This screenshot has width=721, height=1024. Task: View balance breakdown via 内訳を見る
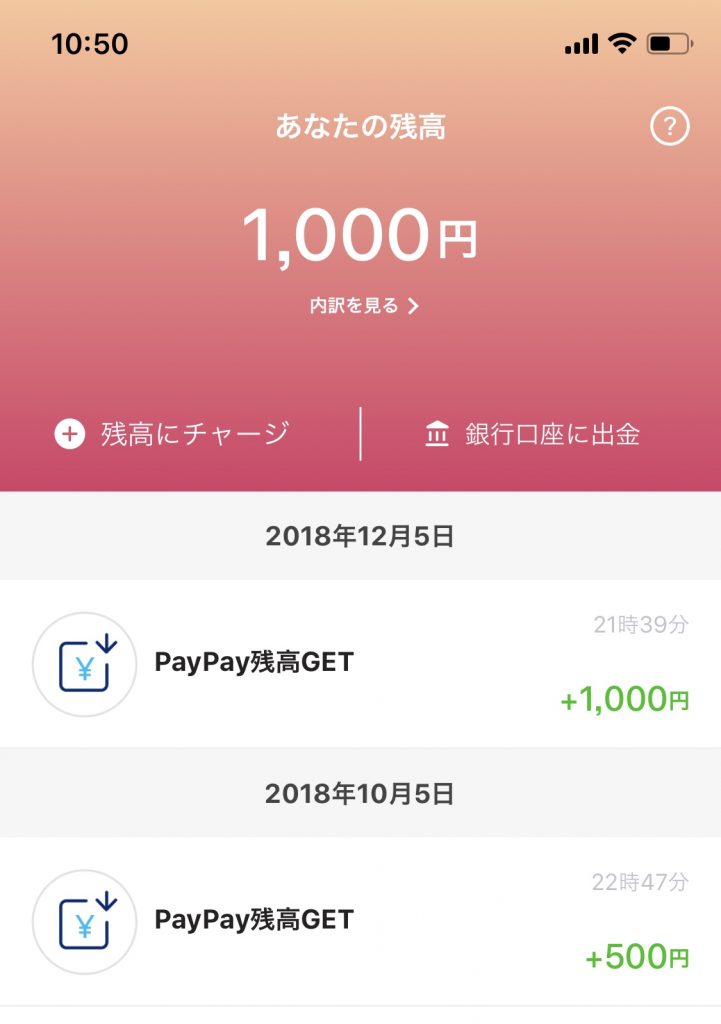click(x=364, y=306)
